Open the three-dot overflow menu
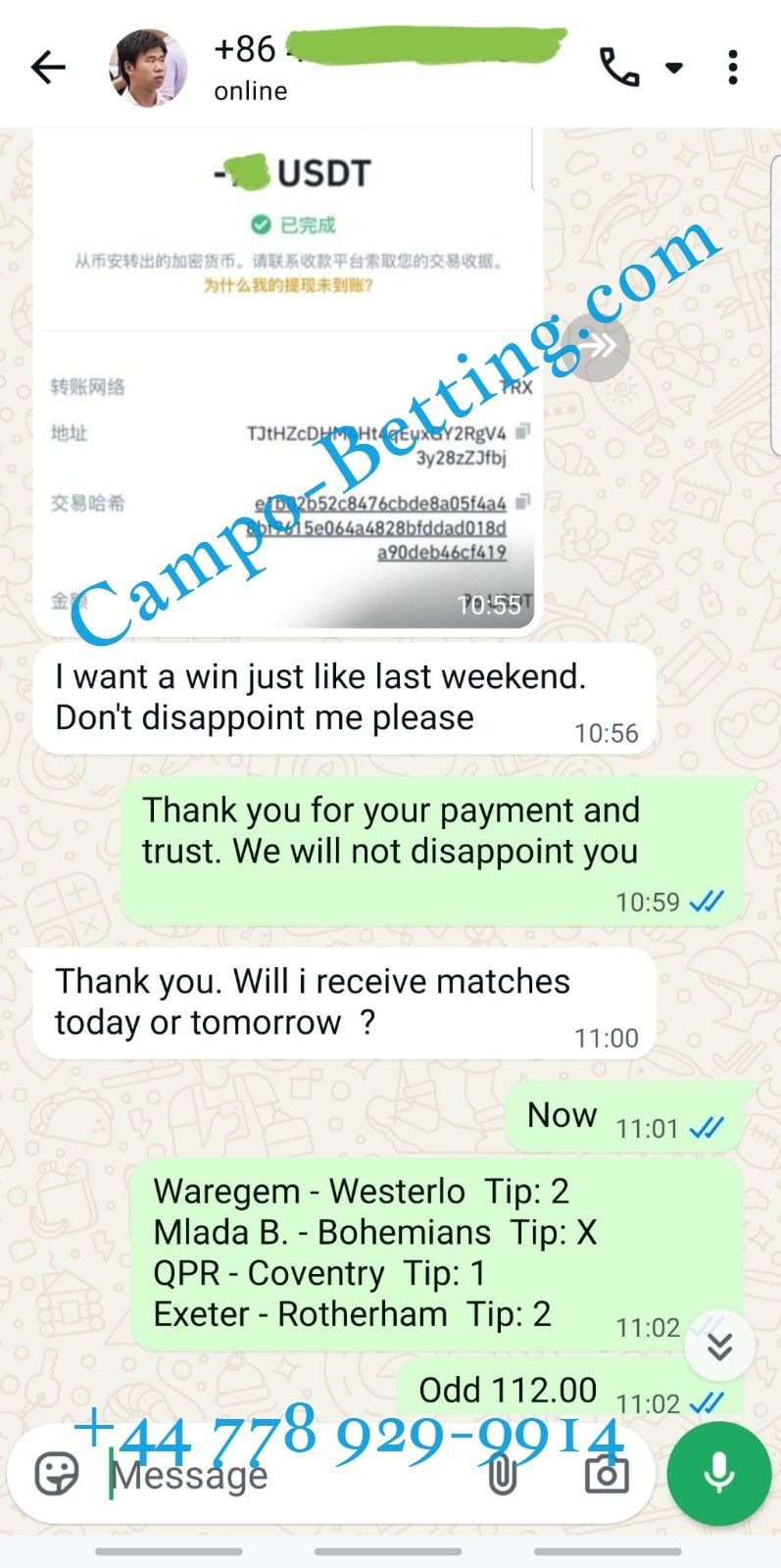Viewport: 781px width, 1568px height. pyautogui.click(x=733, y=68)
